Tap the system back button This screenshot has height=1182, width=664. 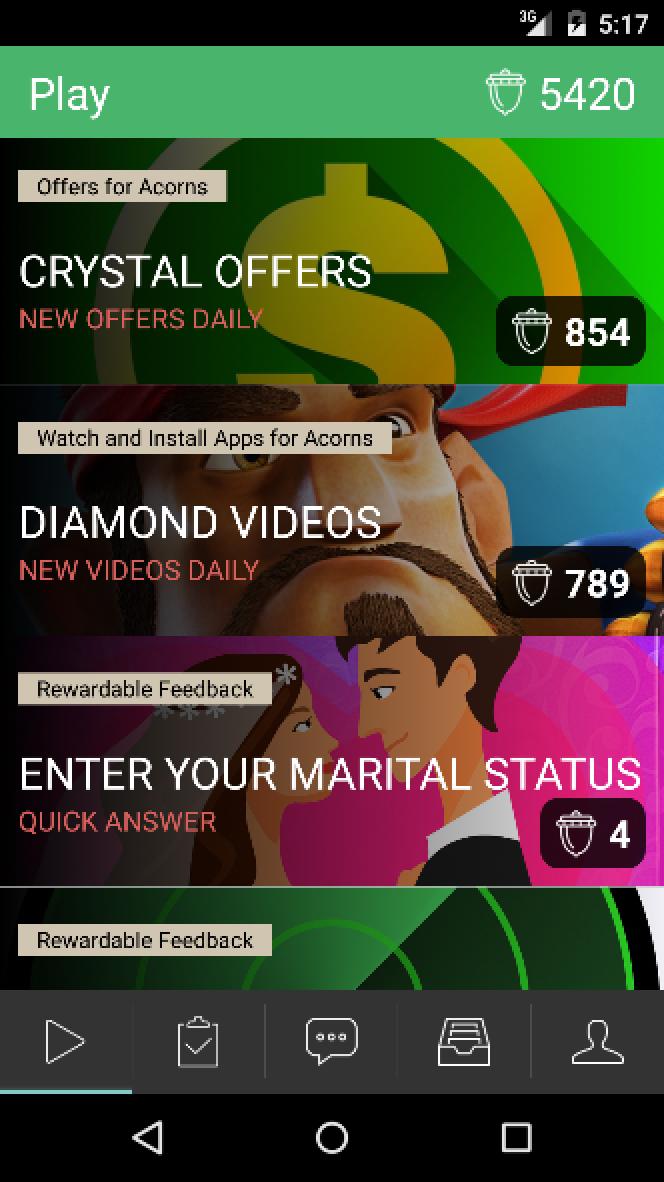[147, 1138]
